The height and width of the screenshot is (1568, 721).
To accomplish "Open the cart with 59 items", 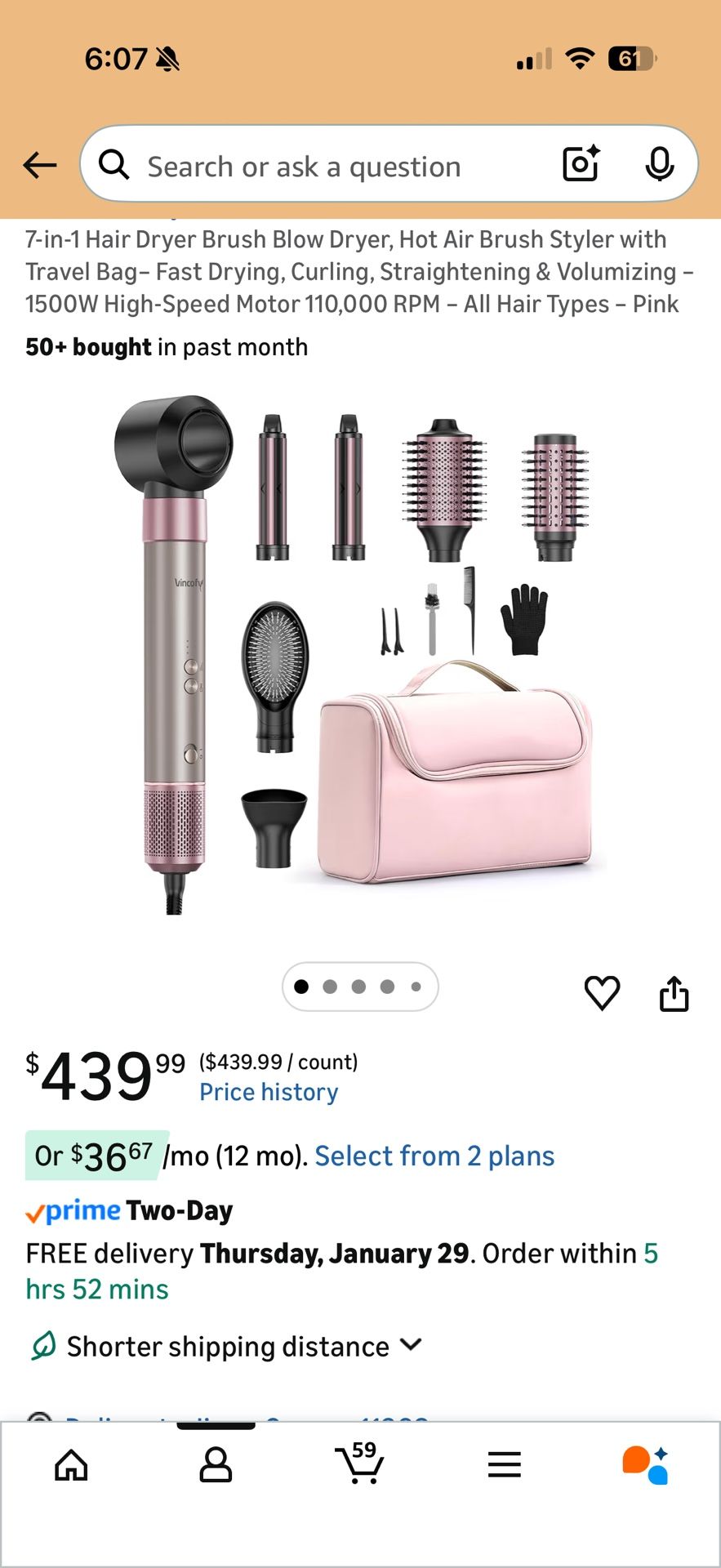I will pyautogui.click(x=359, y=1463).
